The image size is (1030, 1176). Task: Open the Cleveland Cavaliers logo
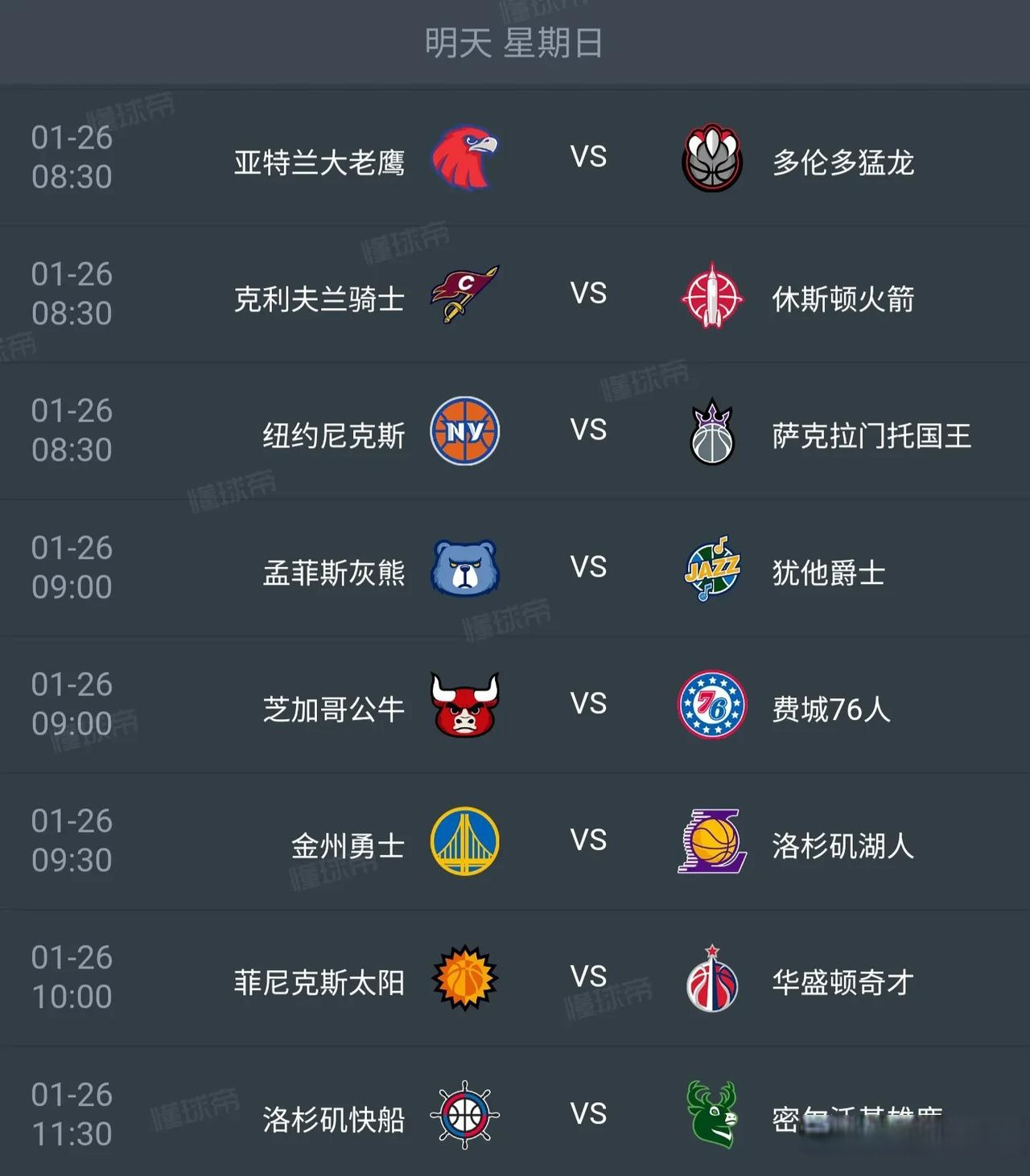click(x=467, y=294)
